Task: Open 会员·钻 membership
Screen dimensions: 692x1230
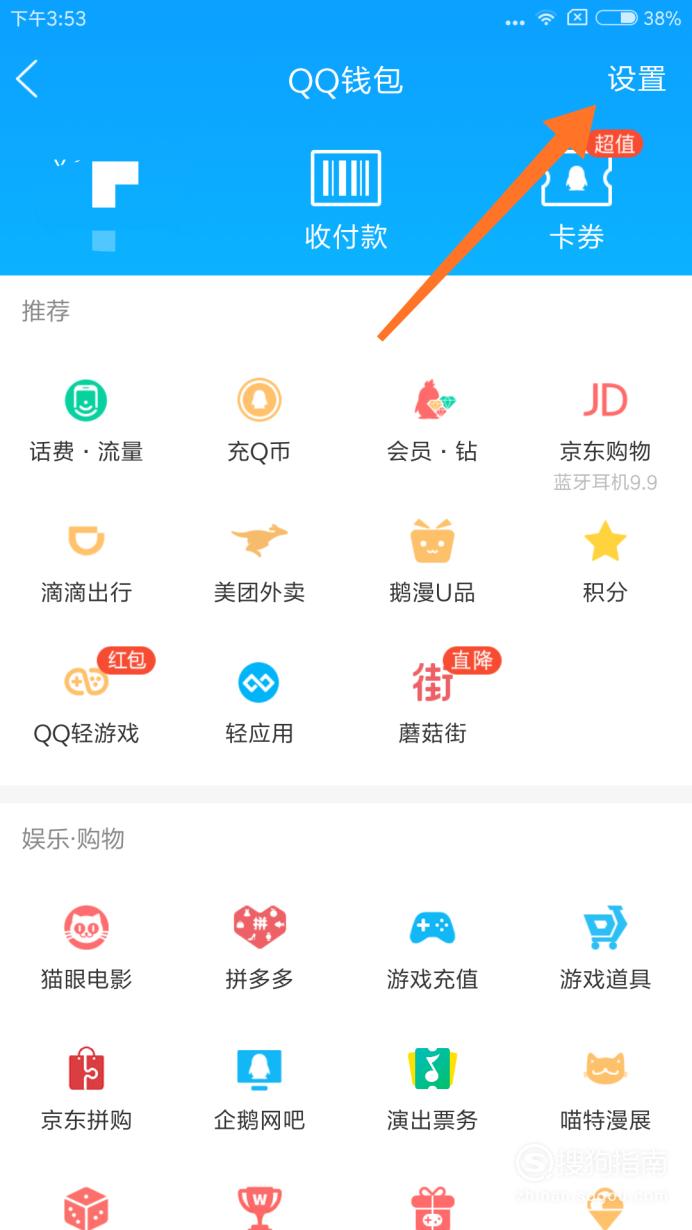Action: pos(432,422)
